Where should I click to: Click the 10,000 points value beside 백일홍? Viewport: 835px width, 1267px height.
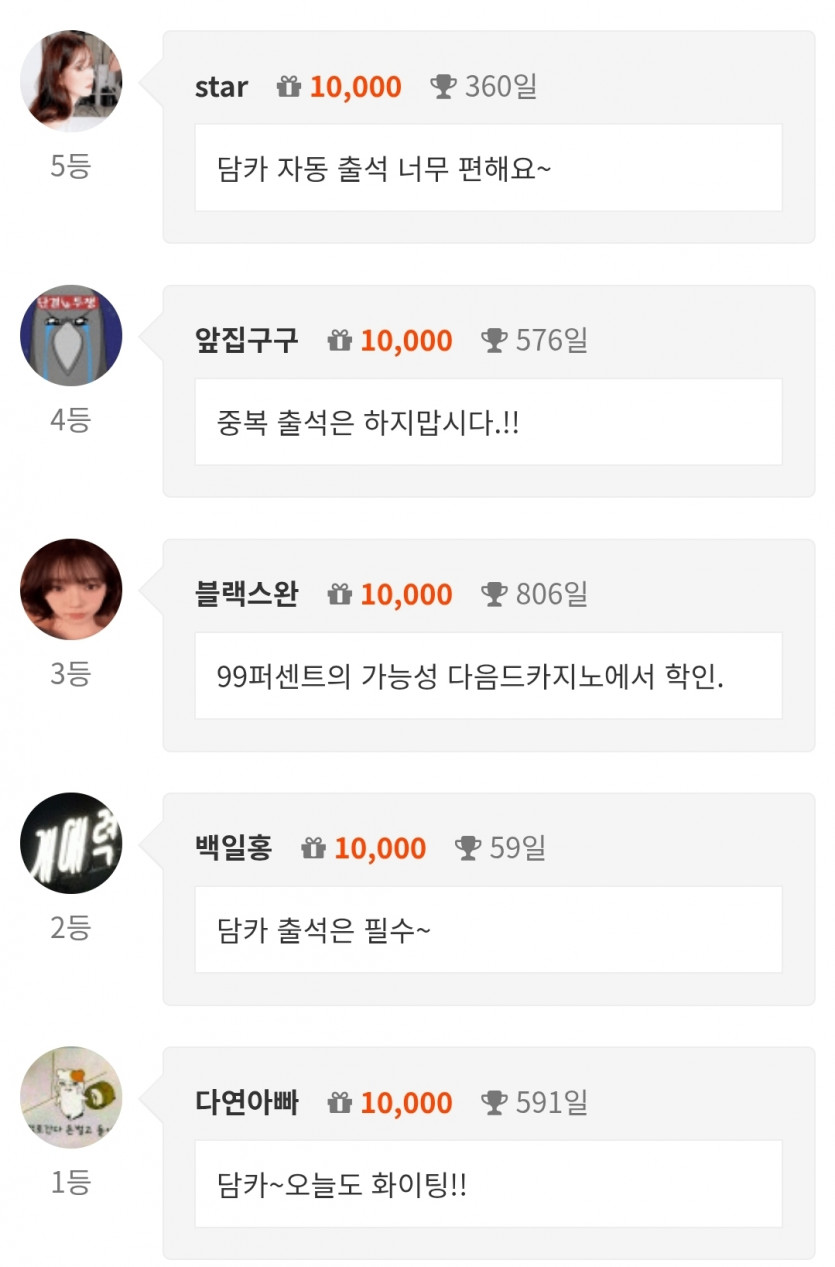380,848
